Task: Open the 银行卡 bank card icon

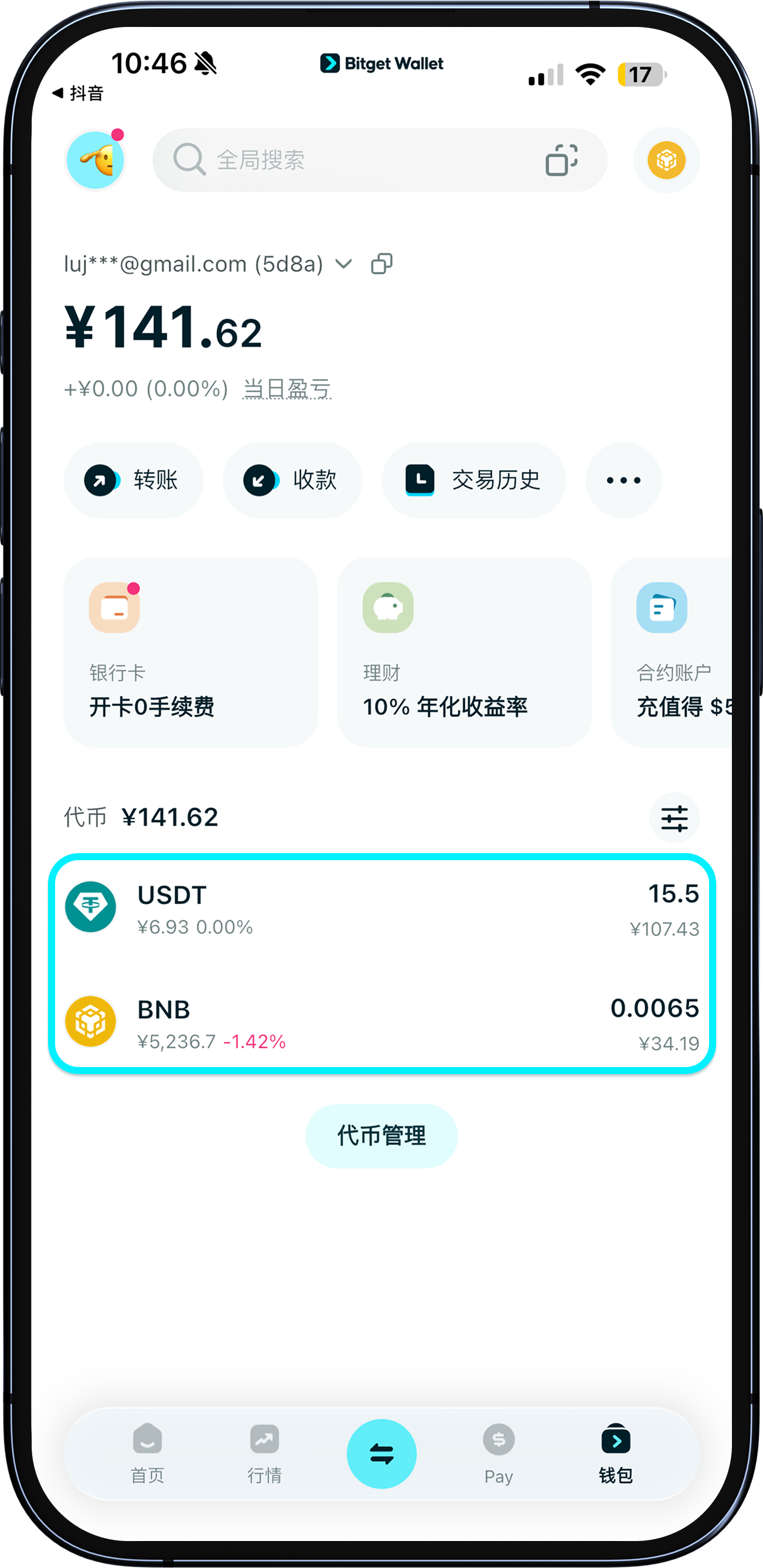Action: click(114, 608)
